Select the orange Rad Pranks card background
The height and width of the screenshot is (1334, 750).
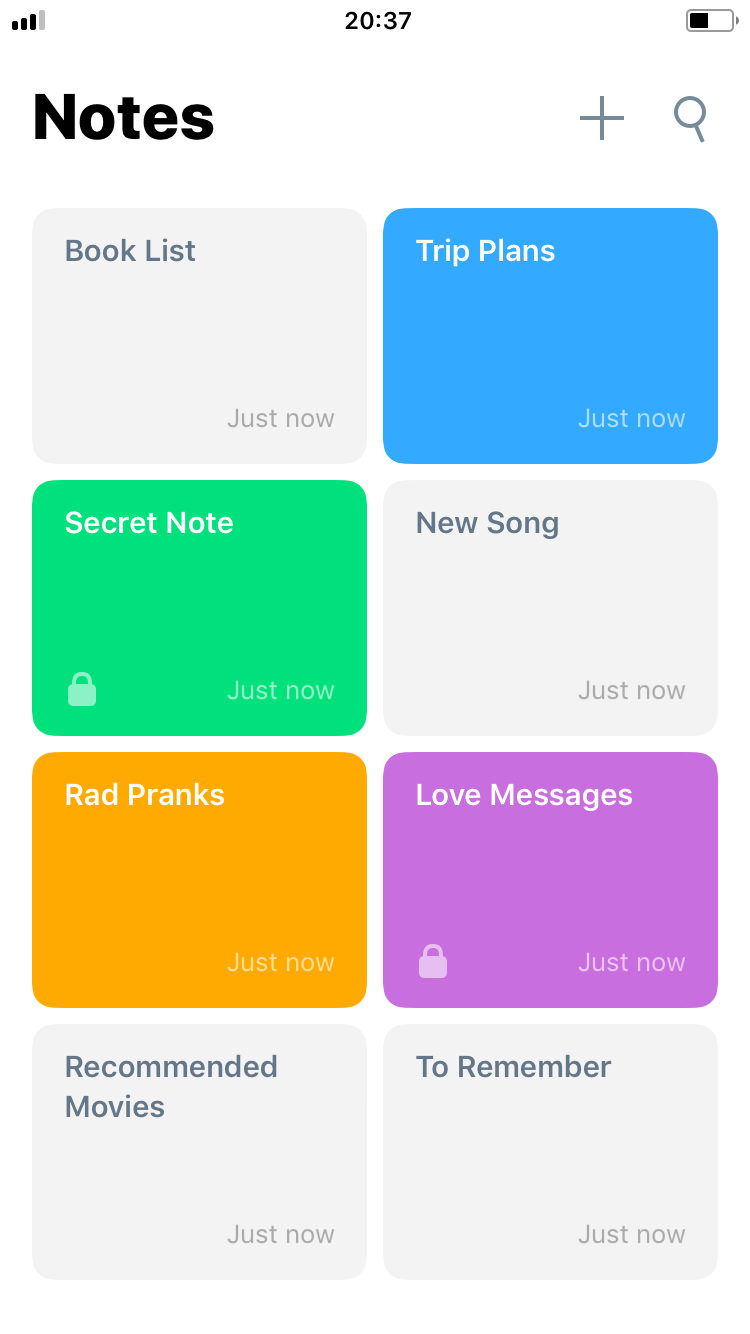coord(199,880)
